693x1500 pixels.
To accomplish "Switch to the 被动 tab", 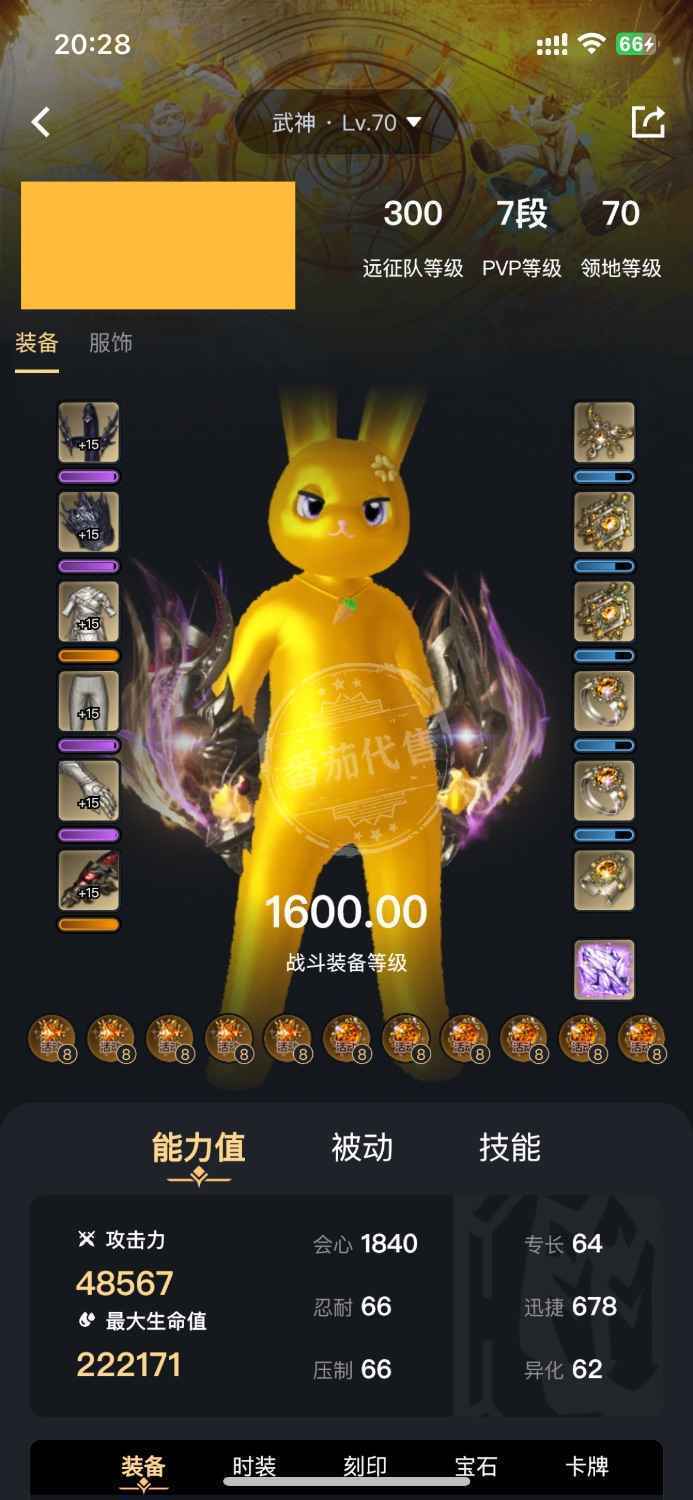I will (362, 1148).
